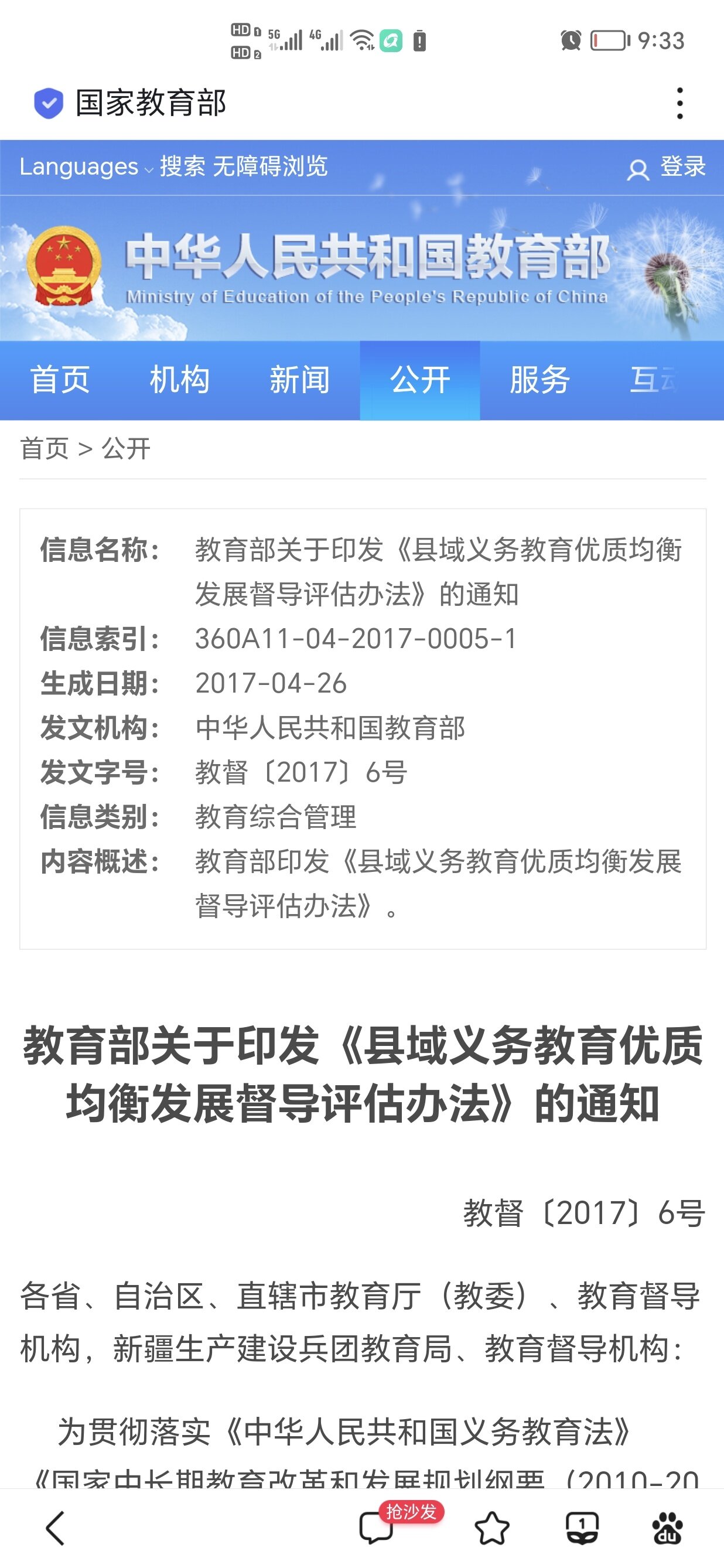Expand the Languages dropdown
The image size is (724, 1568).
click(x=86, y=167)
